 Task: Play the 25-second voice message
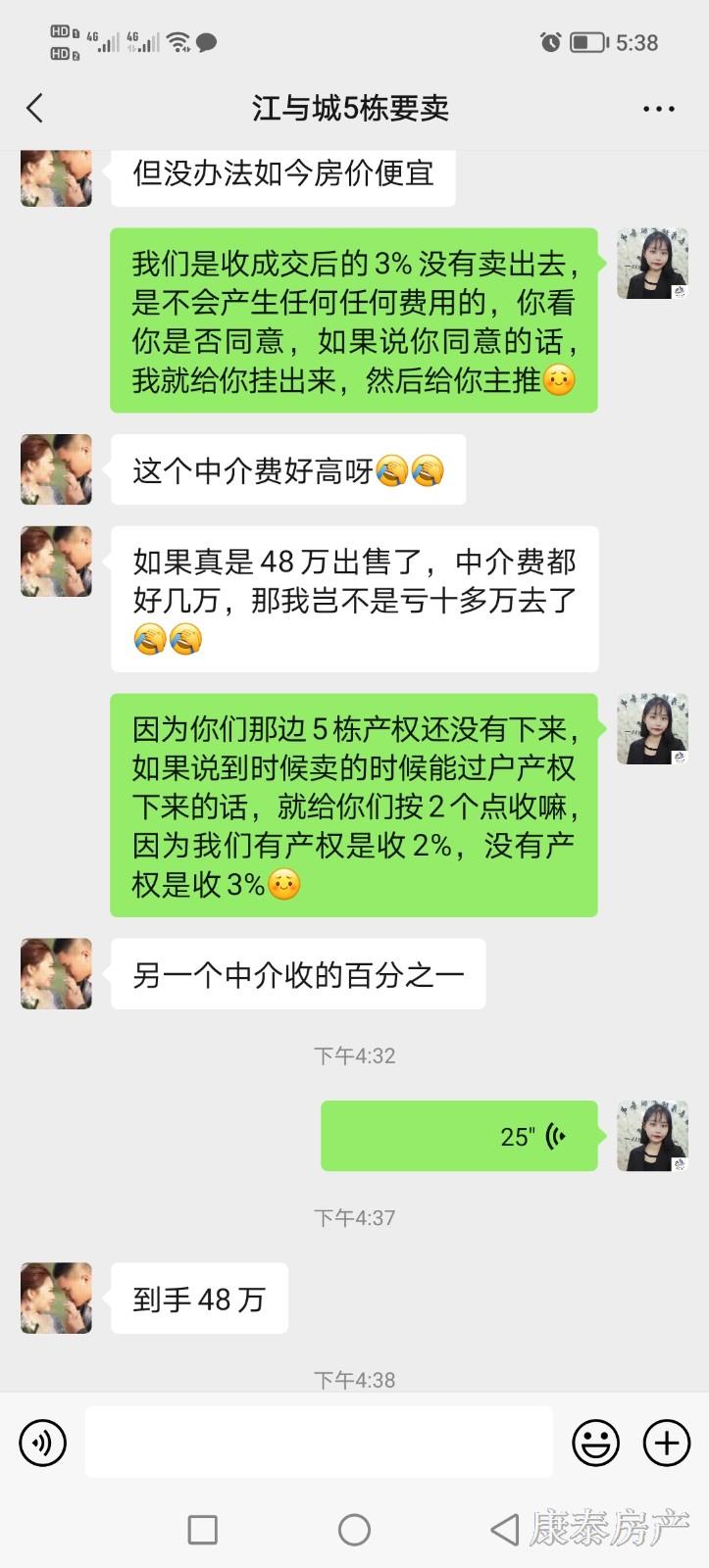[x=459, y=1136]
